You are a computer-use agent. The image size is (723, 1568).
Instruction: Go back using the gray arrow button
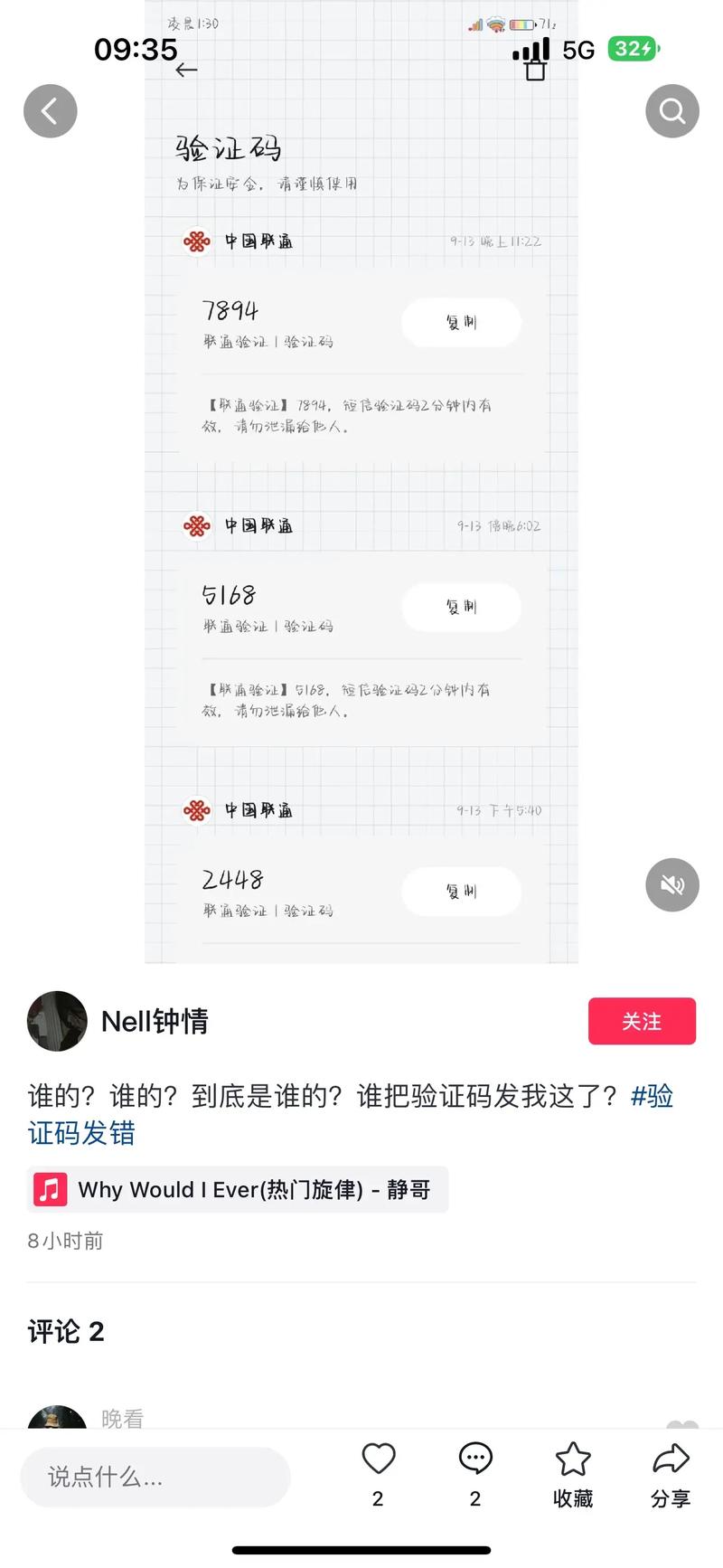point(51,111)
